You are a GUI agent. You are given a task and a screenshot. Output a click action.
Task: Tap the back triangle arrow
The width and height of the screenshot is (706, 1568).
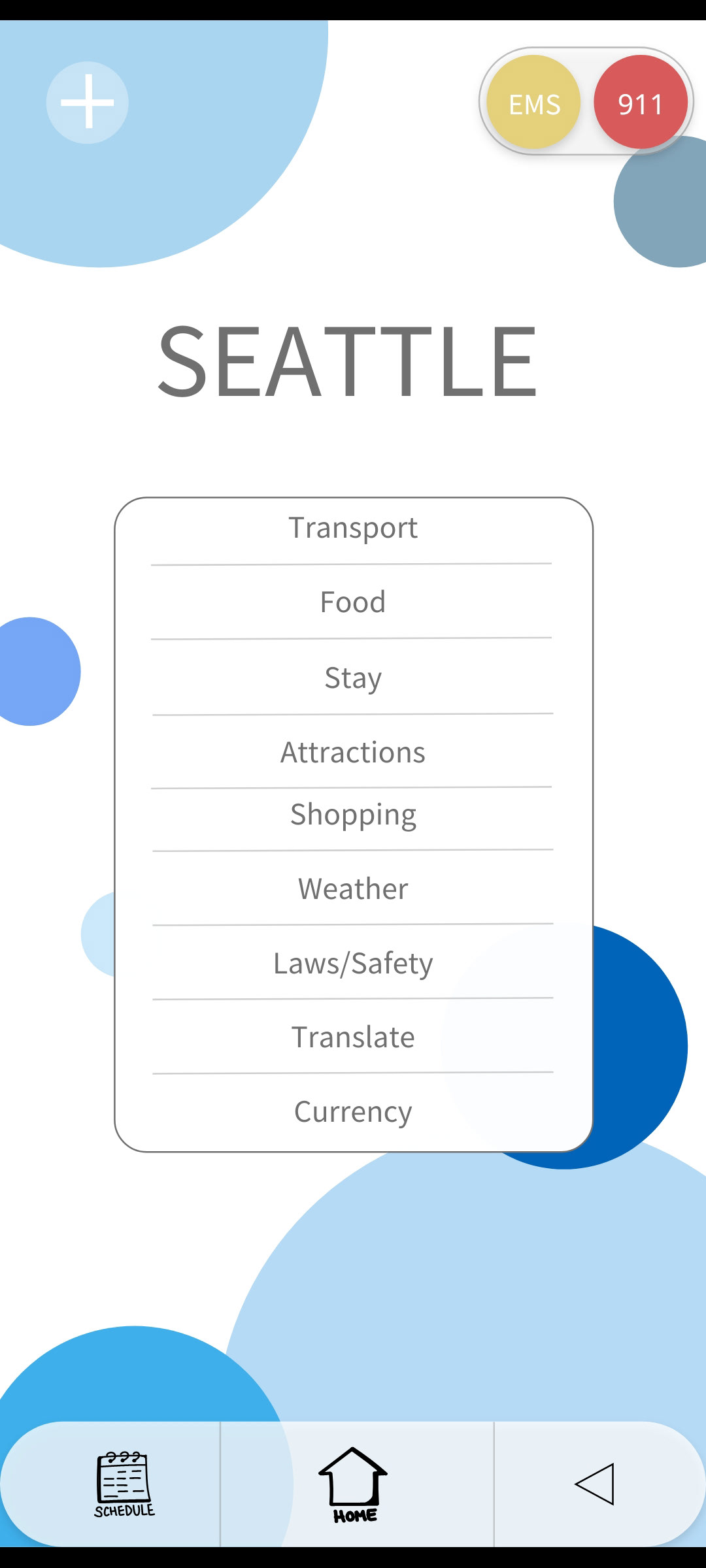point(595,1484)
